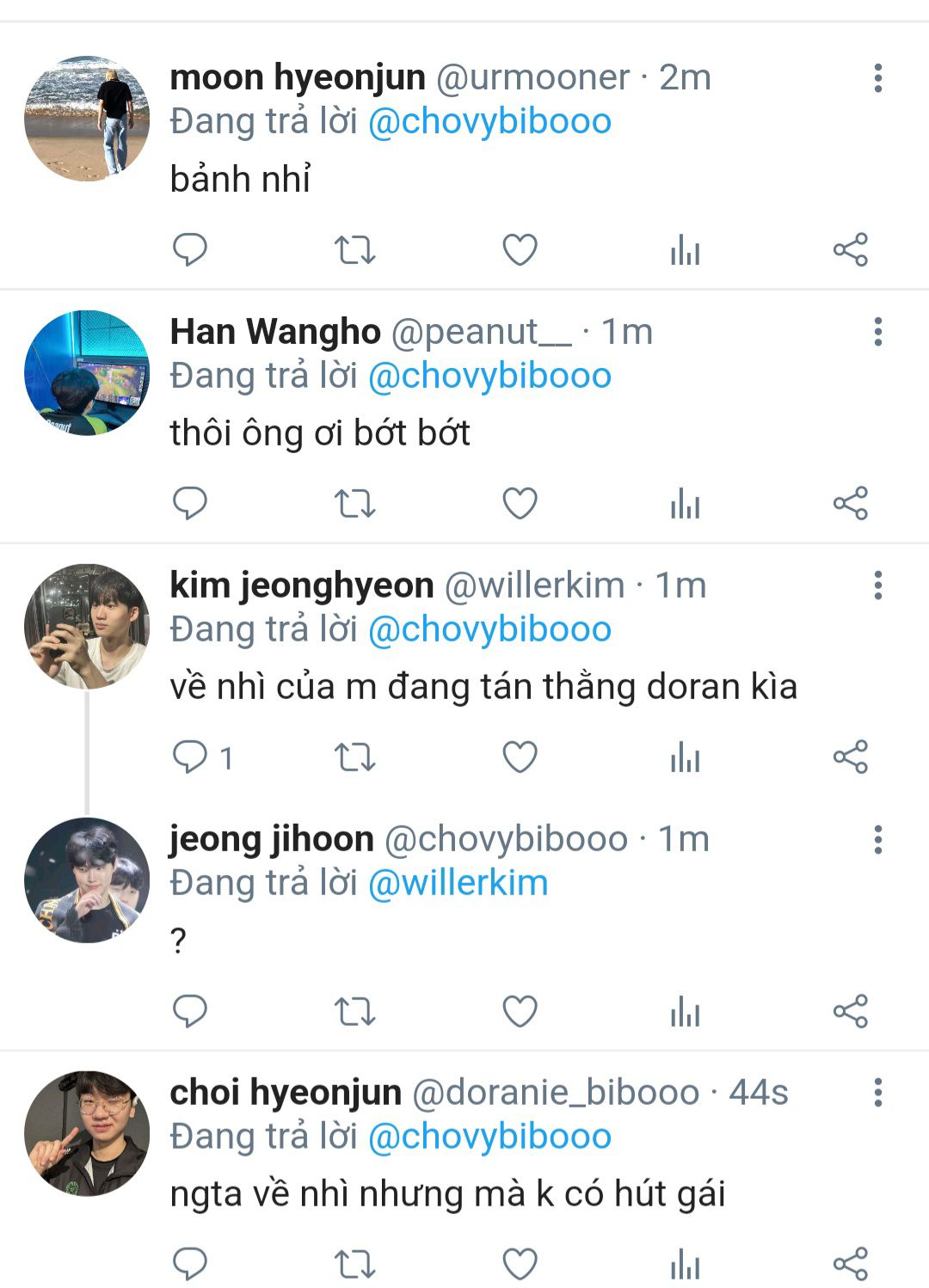Open choi hyeonjun's profile picture
The width and height of the screenshot is (929, 1288).
[x=87, y=1133]
